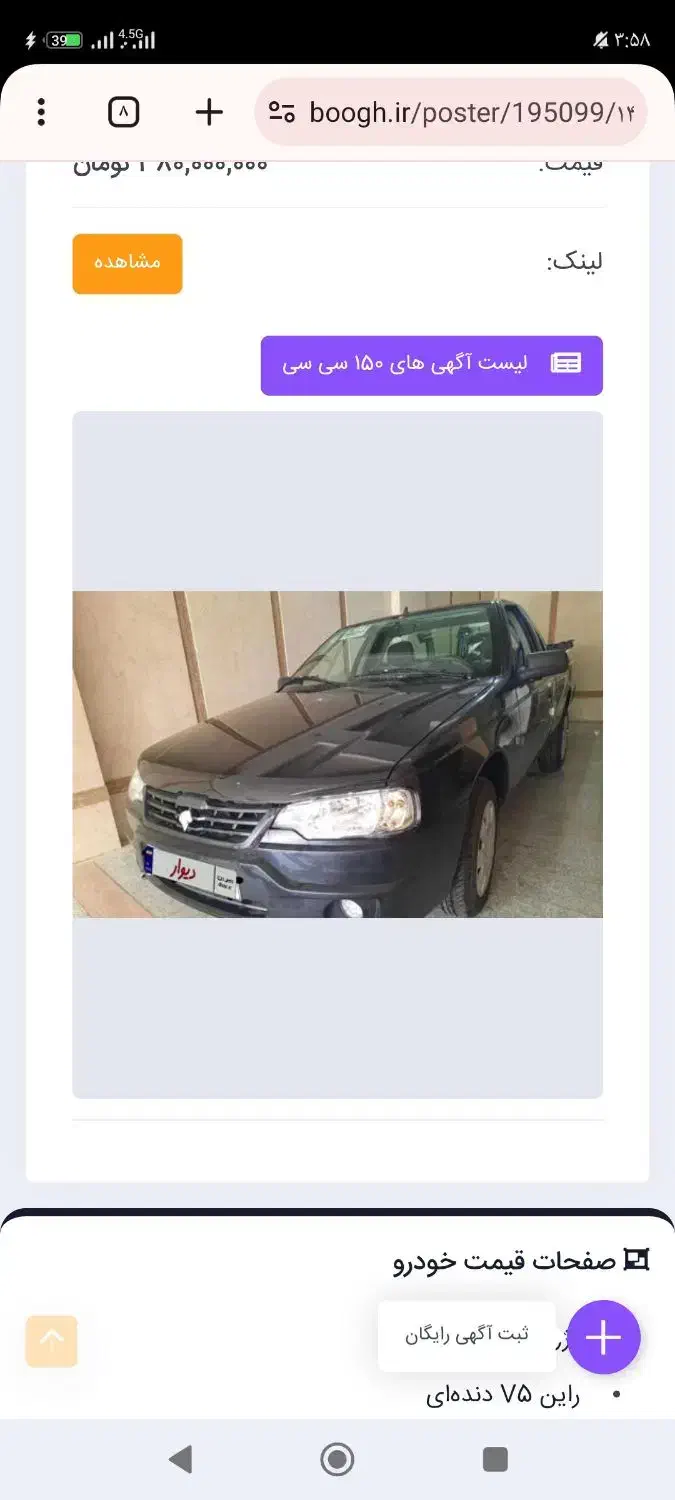Open the car photo of the listing

337,754
